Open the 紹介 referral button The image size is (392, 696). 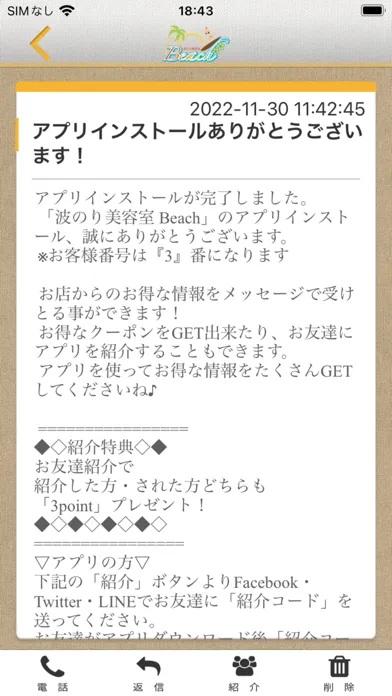pyautogui.click(x=244, y=673)
